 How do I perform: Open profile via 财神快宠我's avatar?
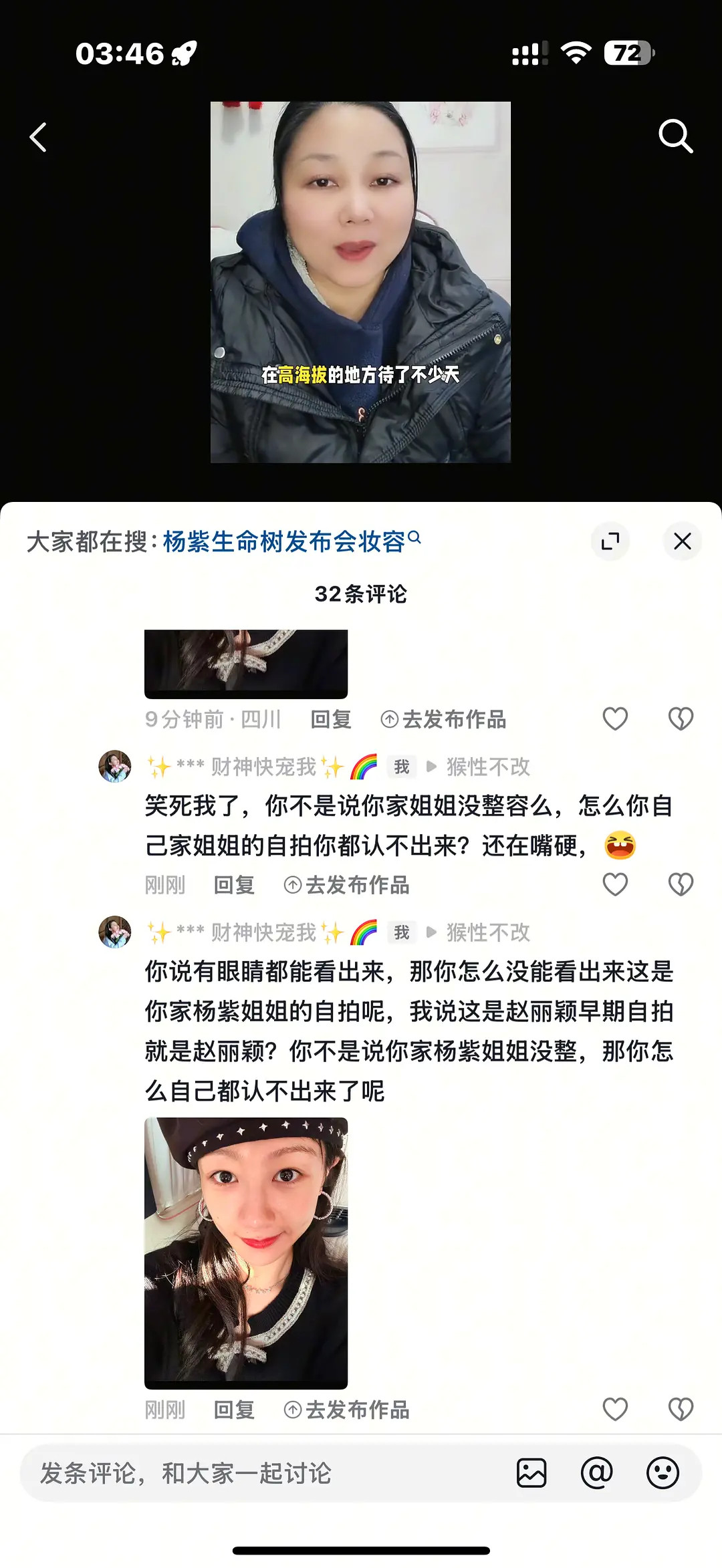pyautogui.click(x=114, y=767)
